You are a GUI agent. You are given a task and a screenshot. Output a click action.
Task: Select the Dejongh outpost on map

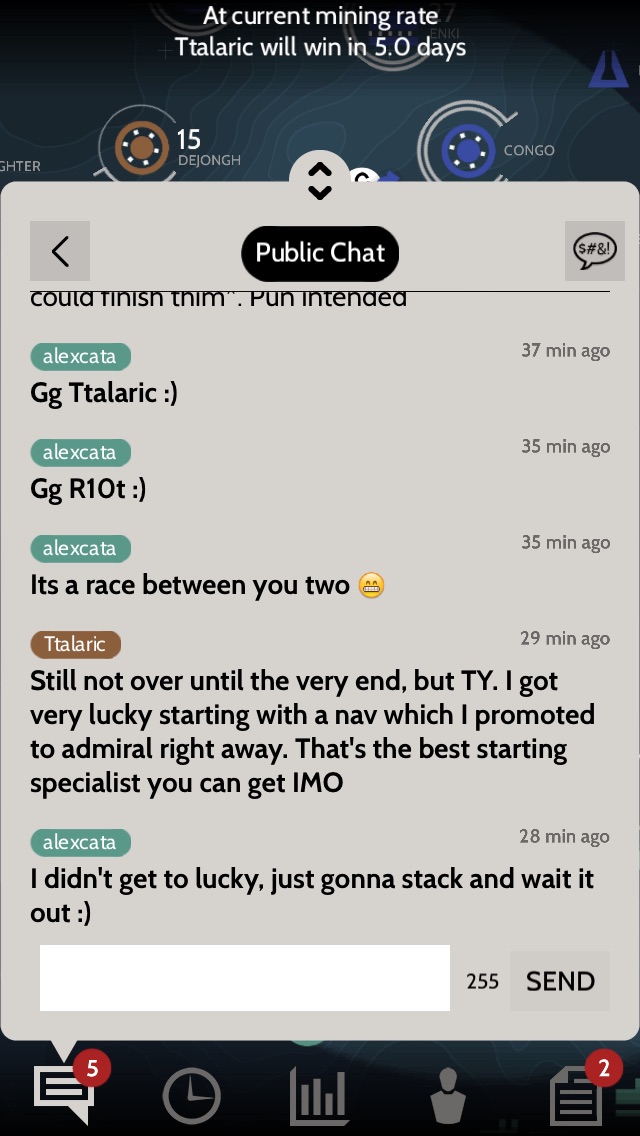(x=139, y=149)
